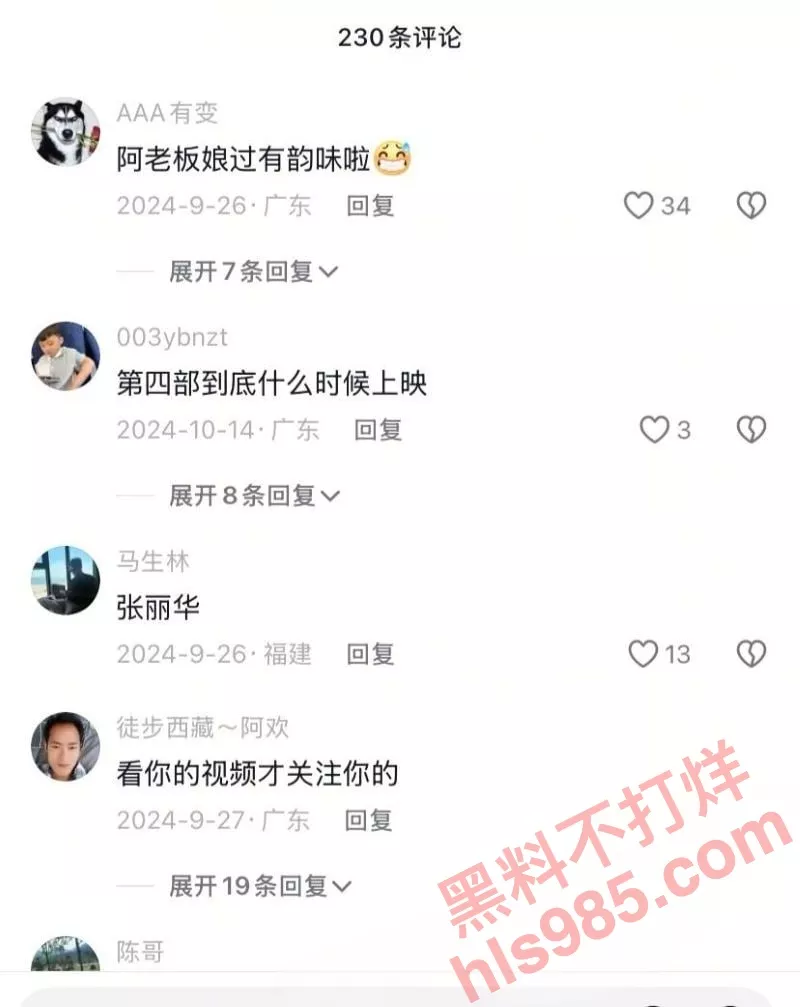The height and width of the screenshot is (1007, 800).
Task: Dislike the comment by 003ybnzt
Action: coord(751,430)
